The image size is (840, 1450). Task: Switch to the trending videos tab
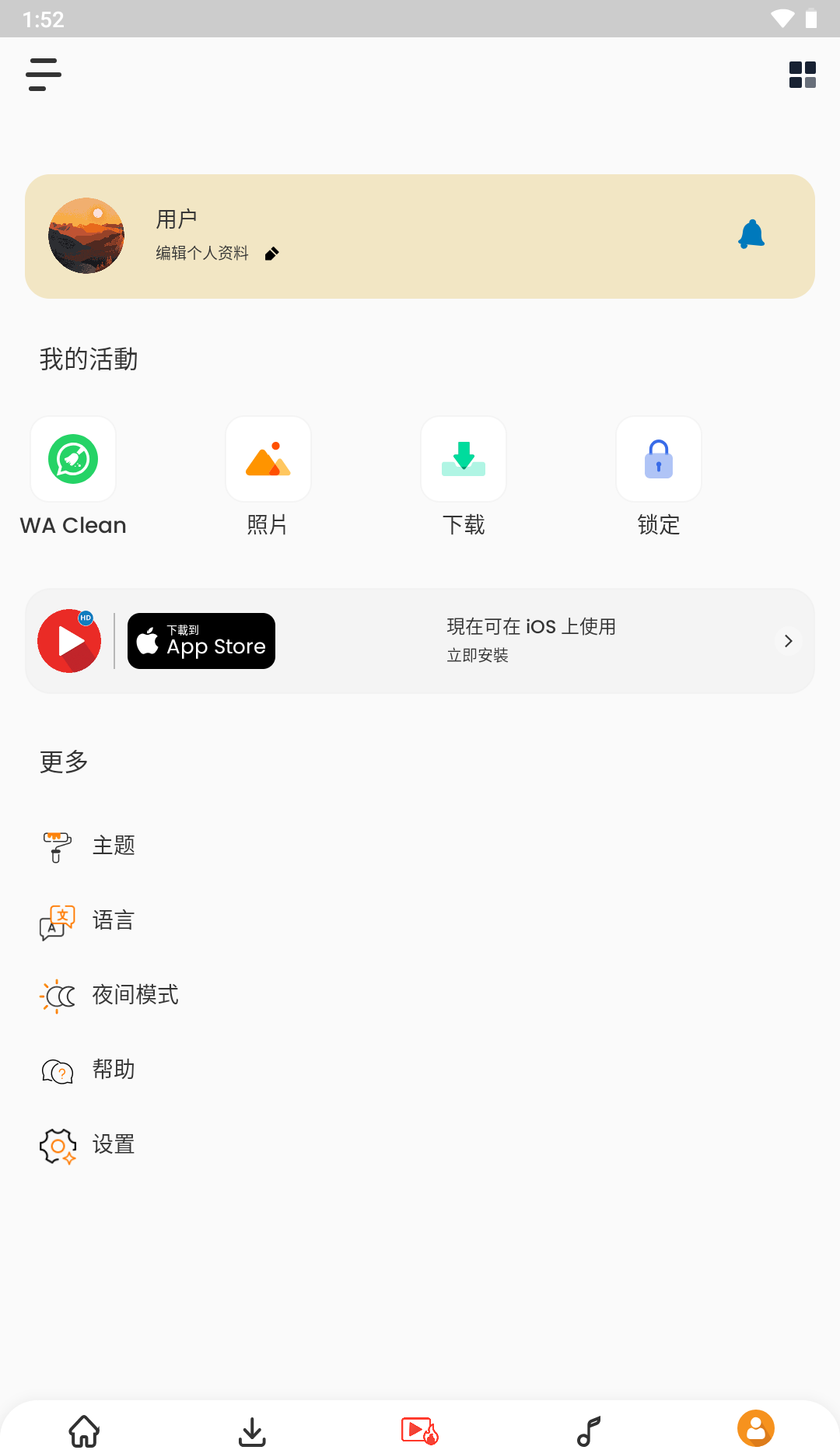pos(420,1430)
